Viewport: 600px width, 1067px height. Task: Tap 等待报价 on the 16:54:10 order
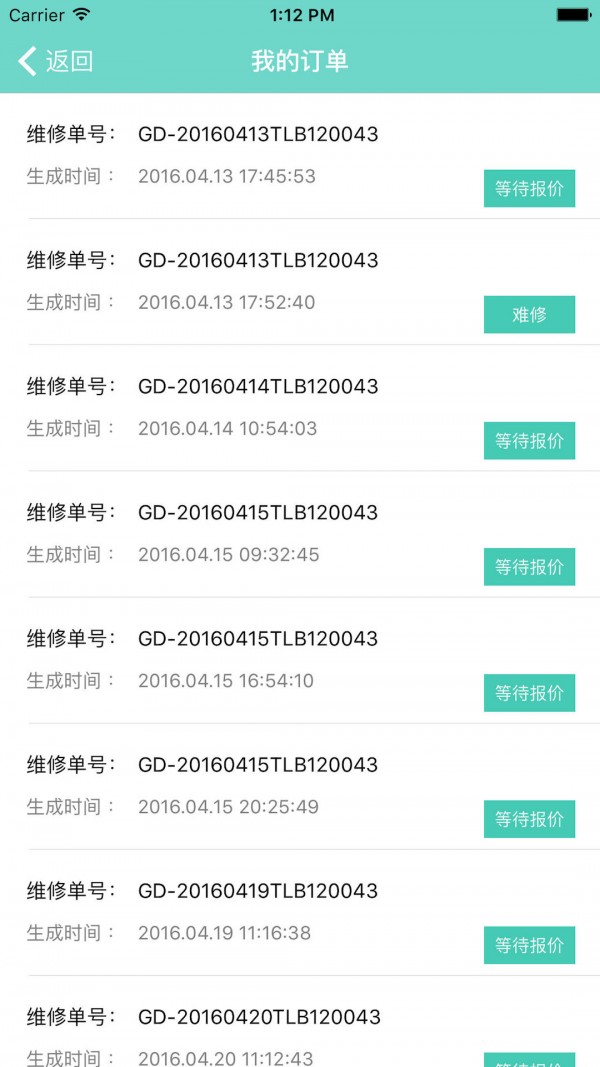point(529,693)
